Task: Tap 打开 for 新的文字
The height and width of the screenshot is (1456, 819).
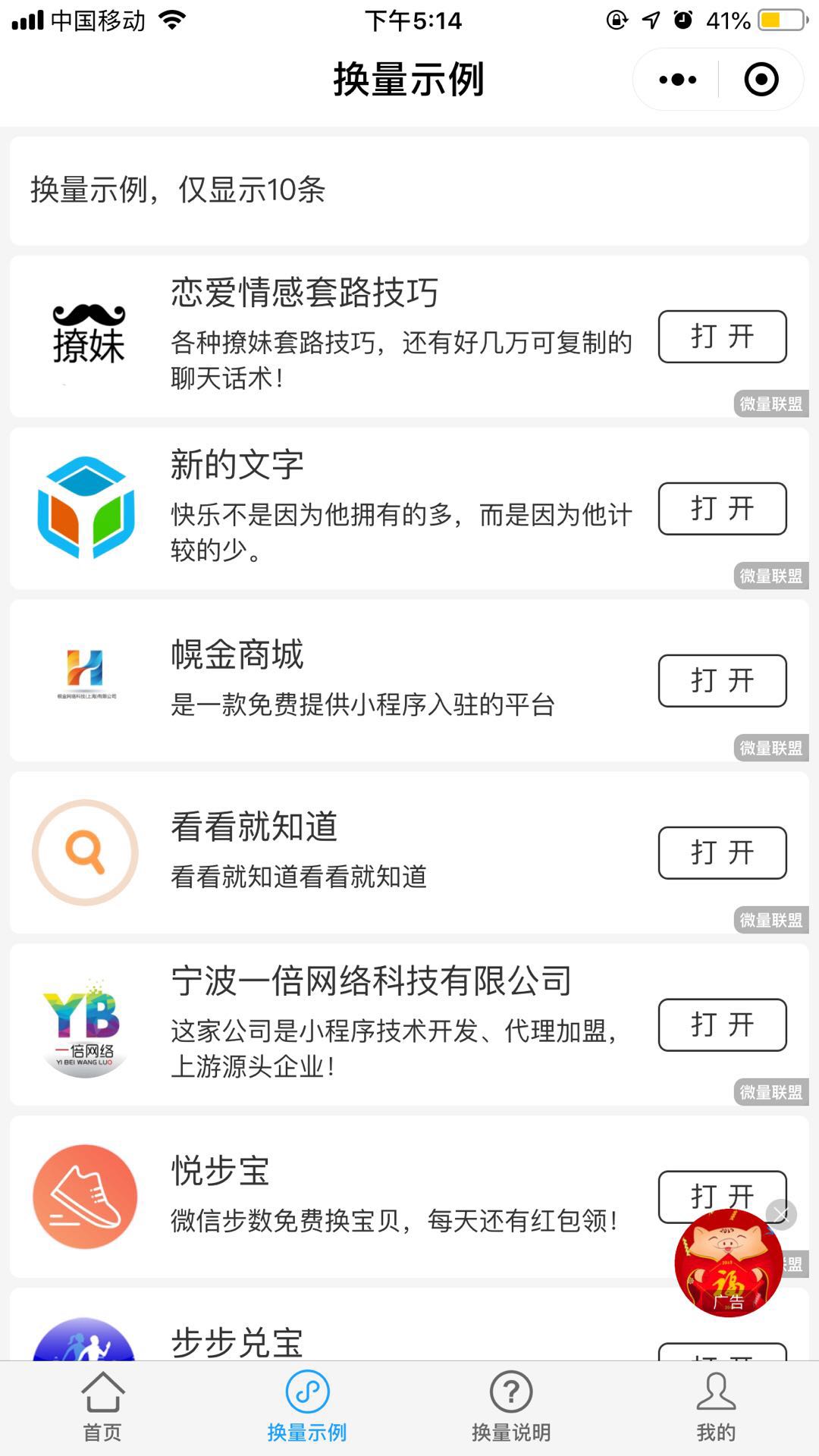Action: tap(722, 508)
